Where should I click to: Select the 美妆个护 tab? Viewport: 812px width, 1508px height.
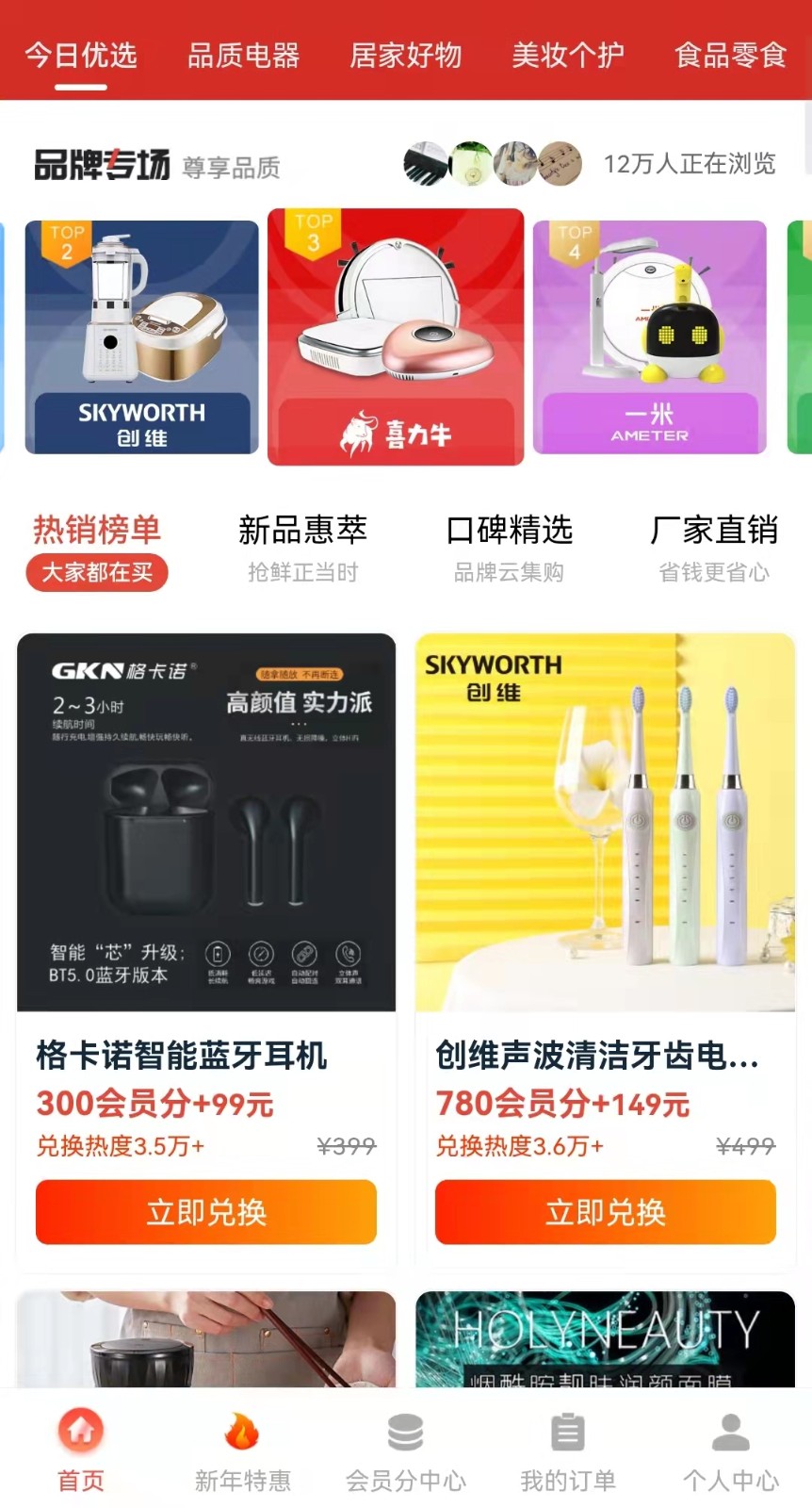point(568,56)
